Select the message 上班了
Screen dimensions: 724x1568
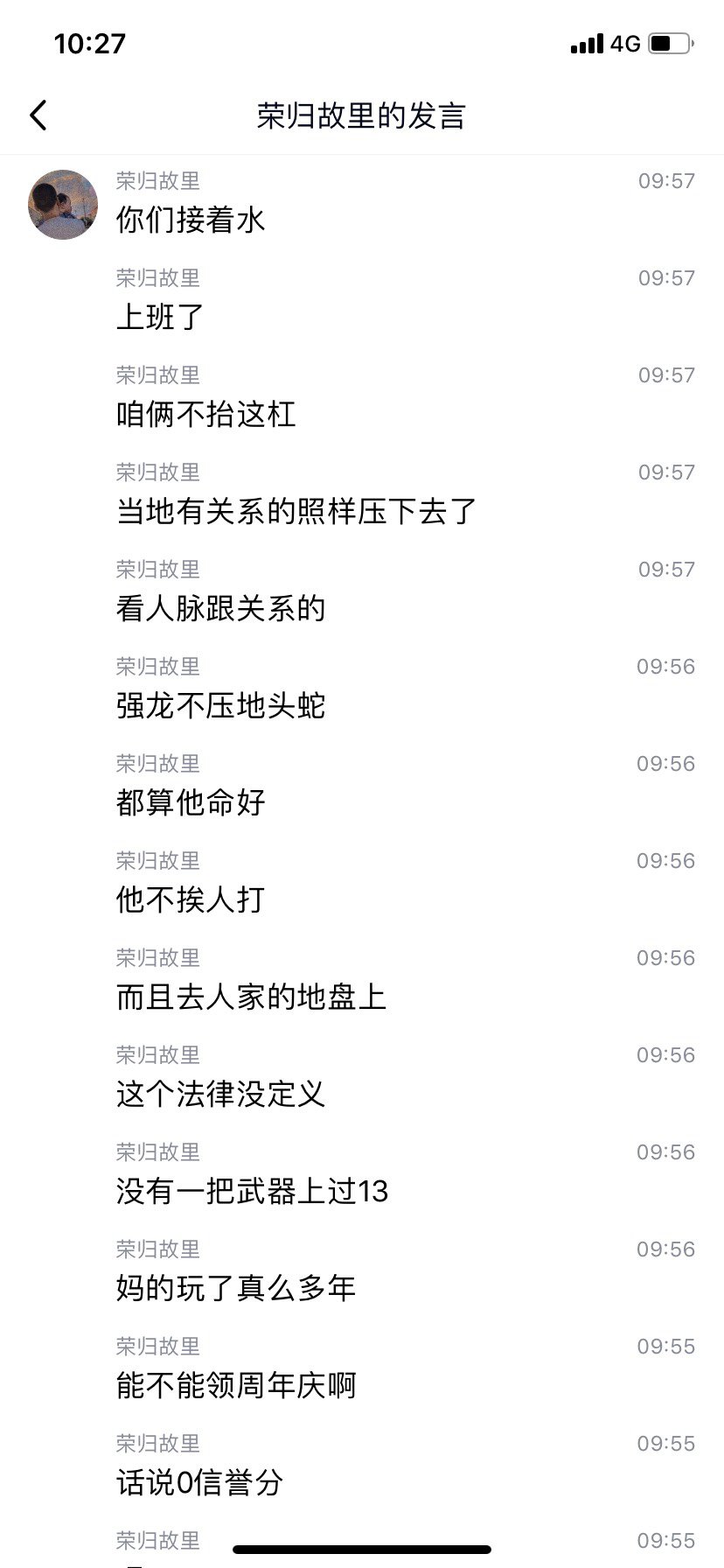[157, 318]
